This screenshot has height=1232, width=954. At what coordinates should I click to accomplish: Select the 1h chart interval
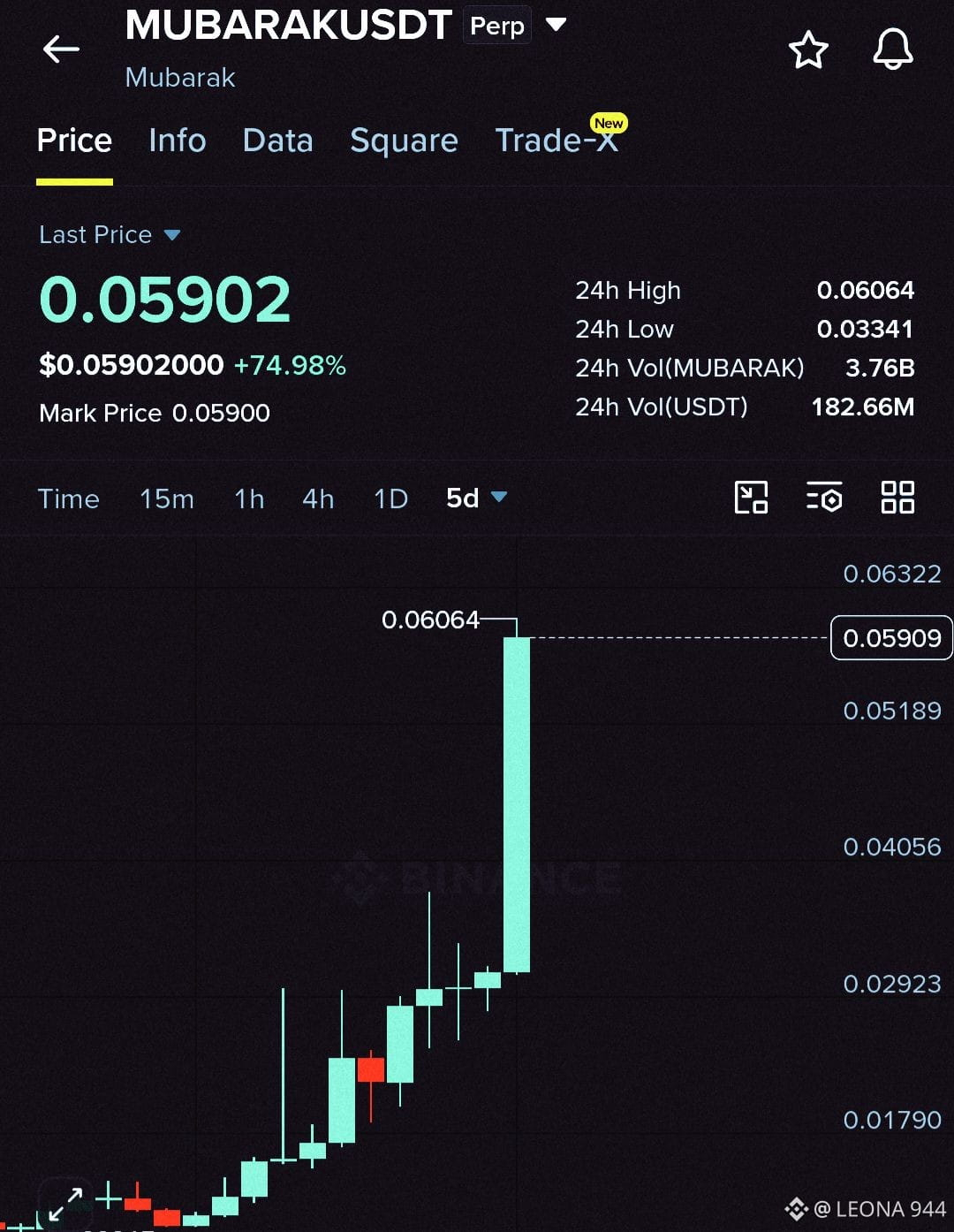(x=249, y=498)
